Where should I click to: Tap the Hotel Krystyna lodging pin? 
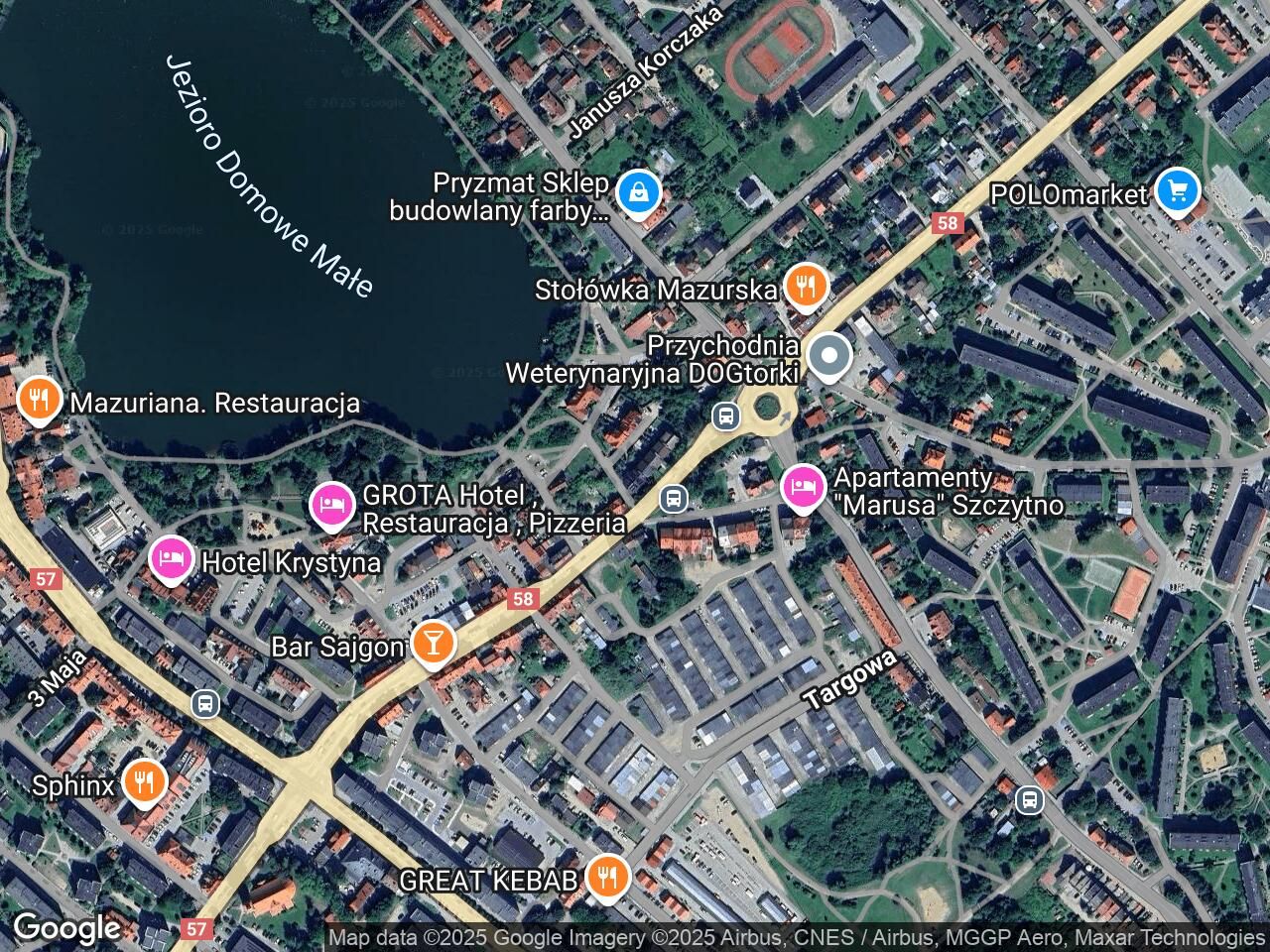(x=172, y=557)
